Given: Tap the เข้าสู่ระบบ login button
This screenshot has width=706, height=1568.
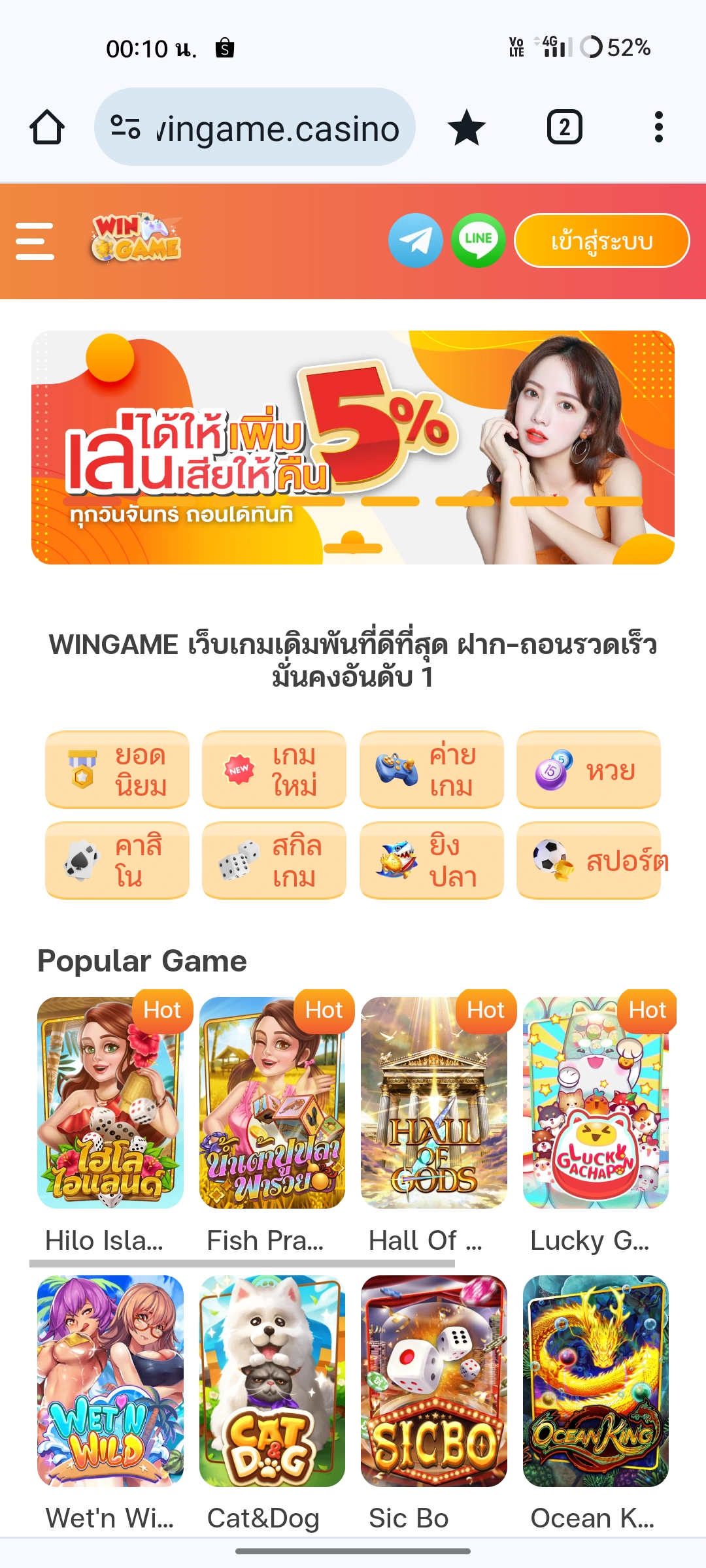Looking at the screenshot, I should click(602, 240).
